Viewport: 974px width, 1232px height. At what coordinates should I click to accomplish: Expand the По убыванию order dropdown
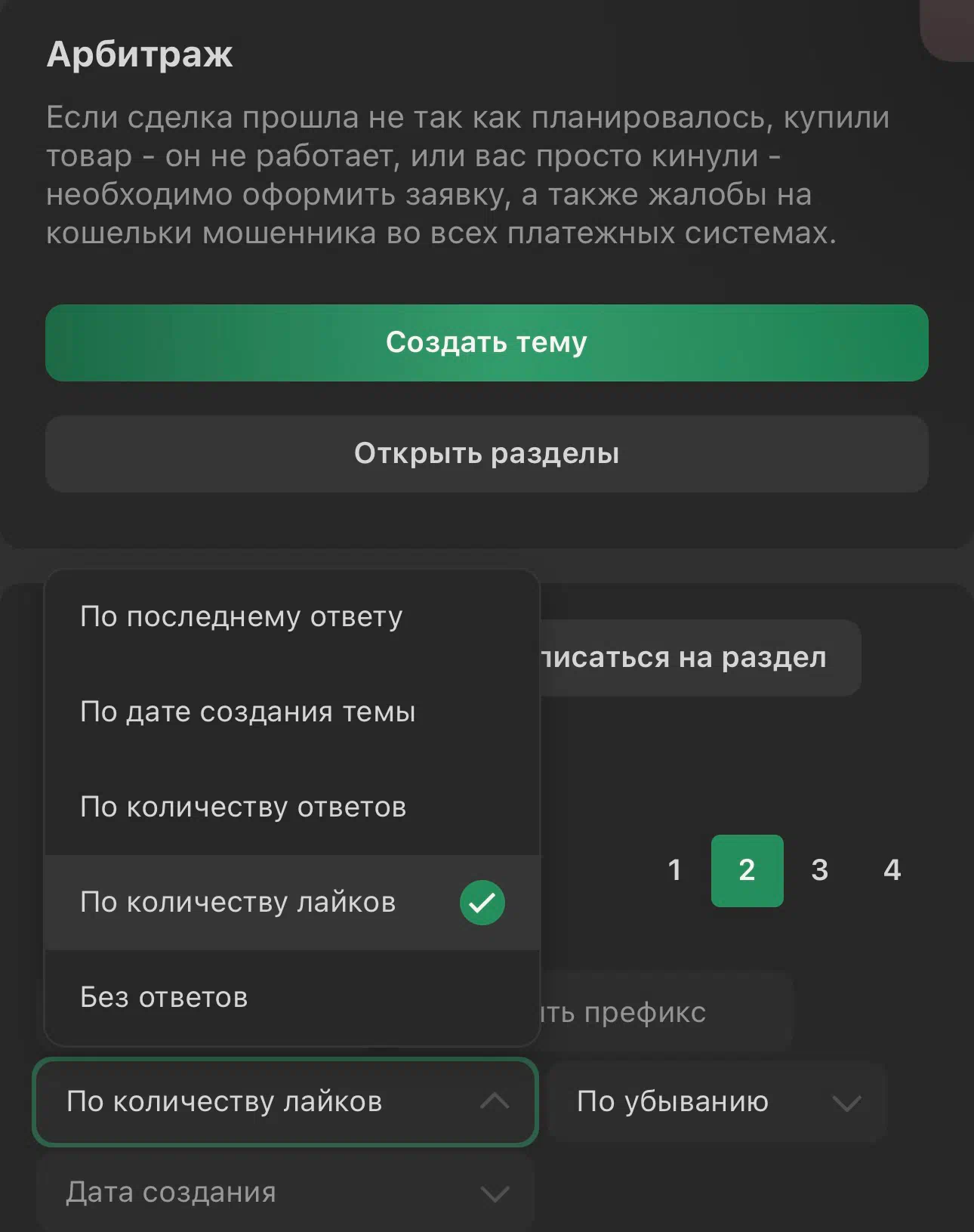717,1102
